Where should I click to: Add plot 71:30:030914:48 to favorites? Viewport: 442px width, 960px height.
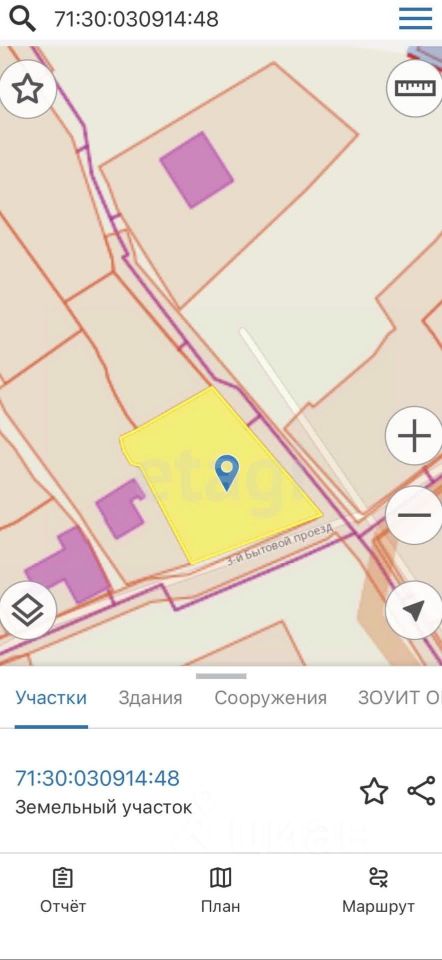point(374,791)
